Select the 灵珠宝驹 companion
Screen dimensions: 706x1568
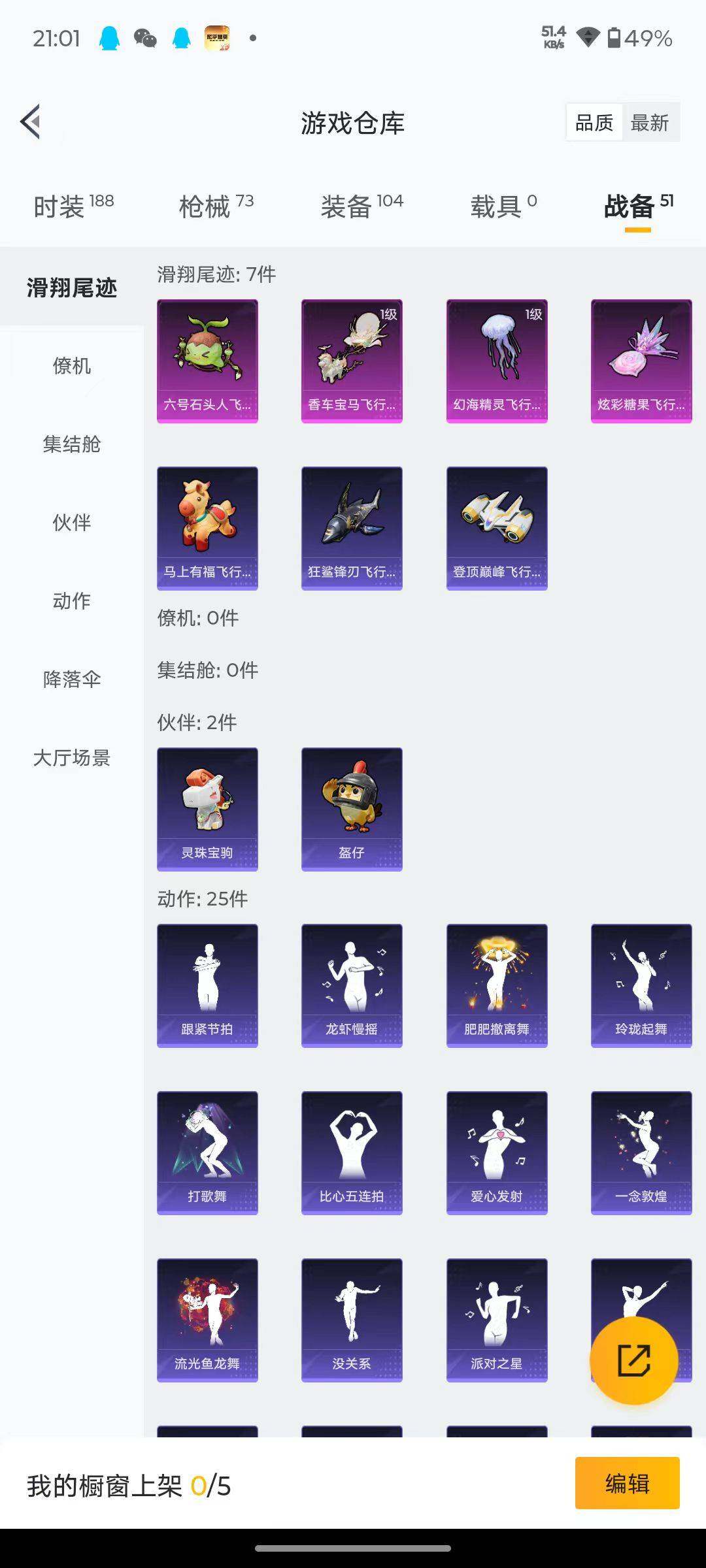pos(207,808)
